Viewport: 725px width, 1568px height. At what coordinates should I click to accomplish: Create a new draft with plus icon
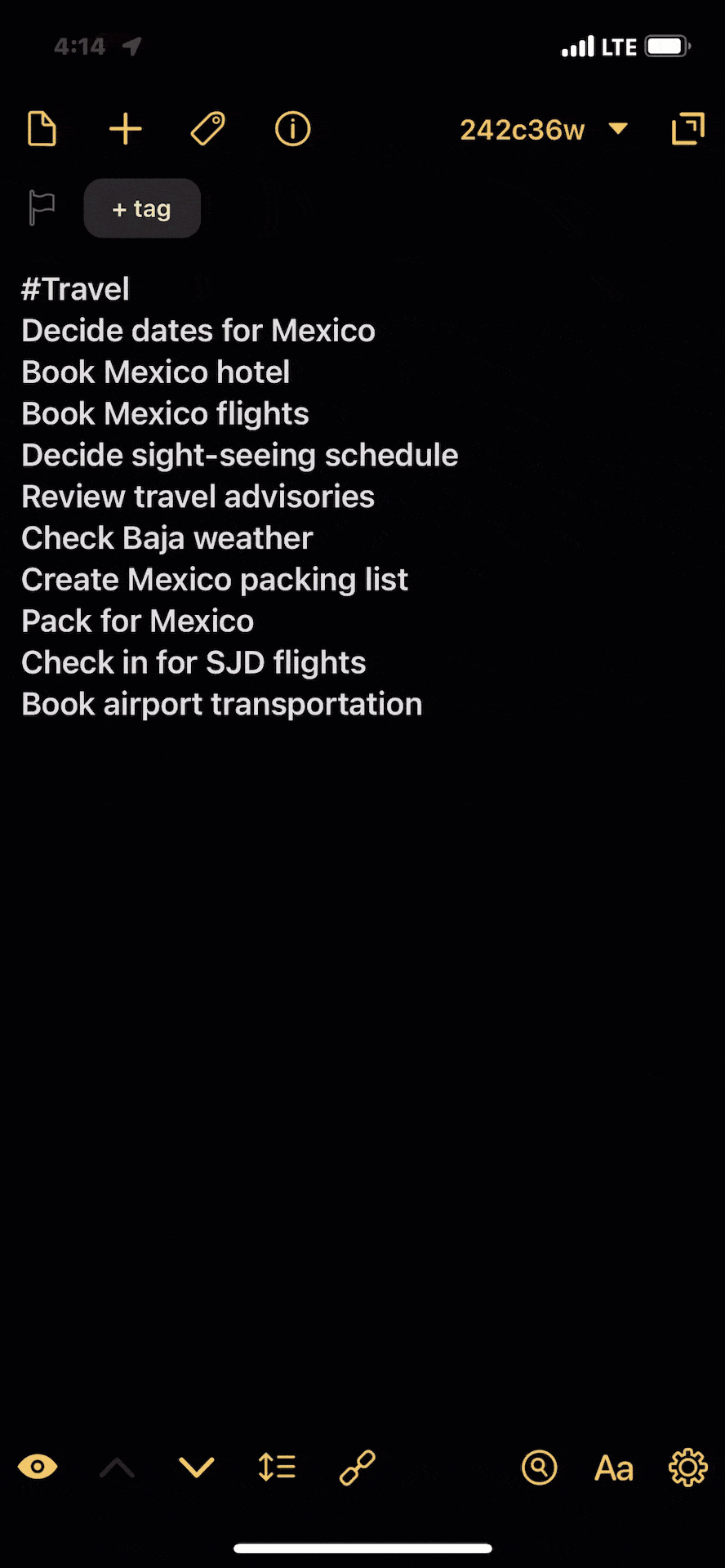coord(126,129)
